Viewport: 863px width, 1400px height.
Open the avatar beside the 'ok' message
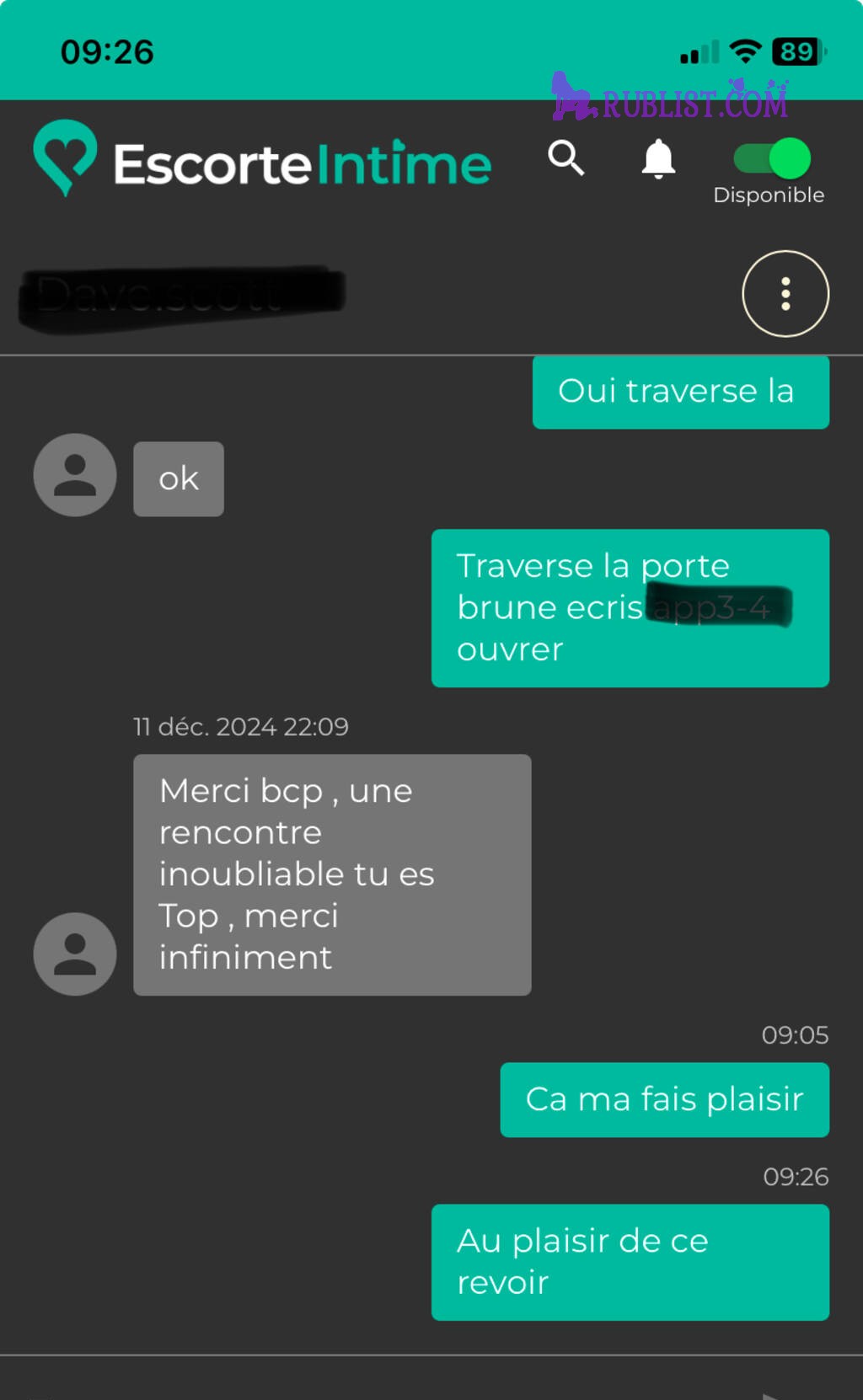[x=75, y=475]
